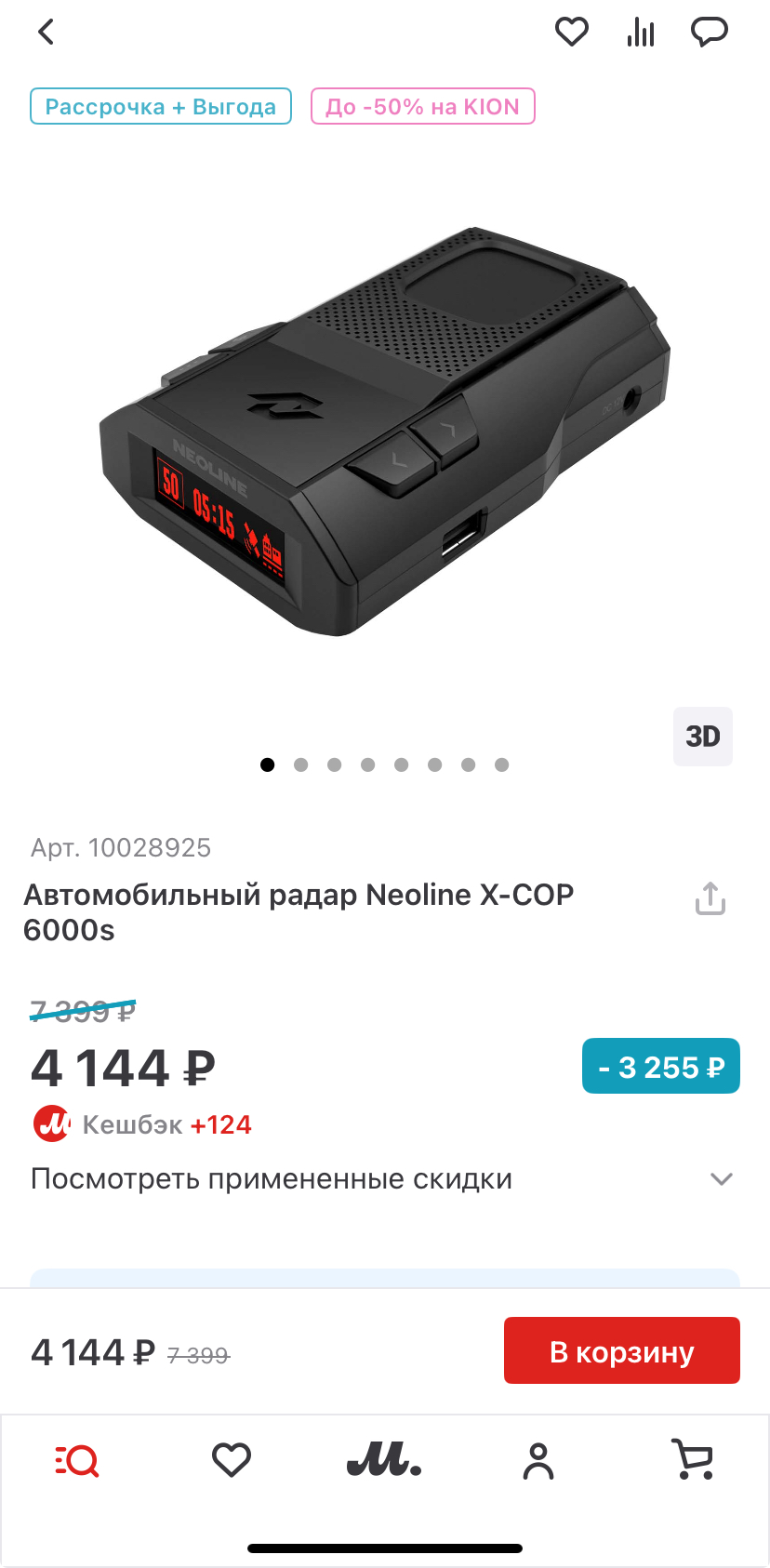Open the Рассрочка + Выгода chip
770x1568 pixels.
coord(161,107)
